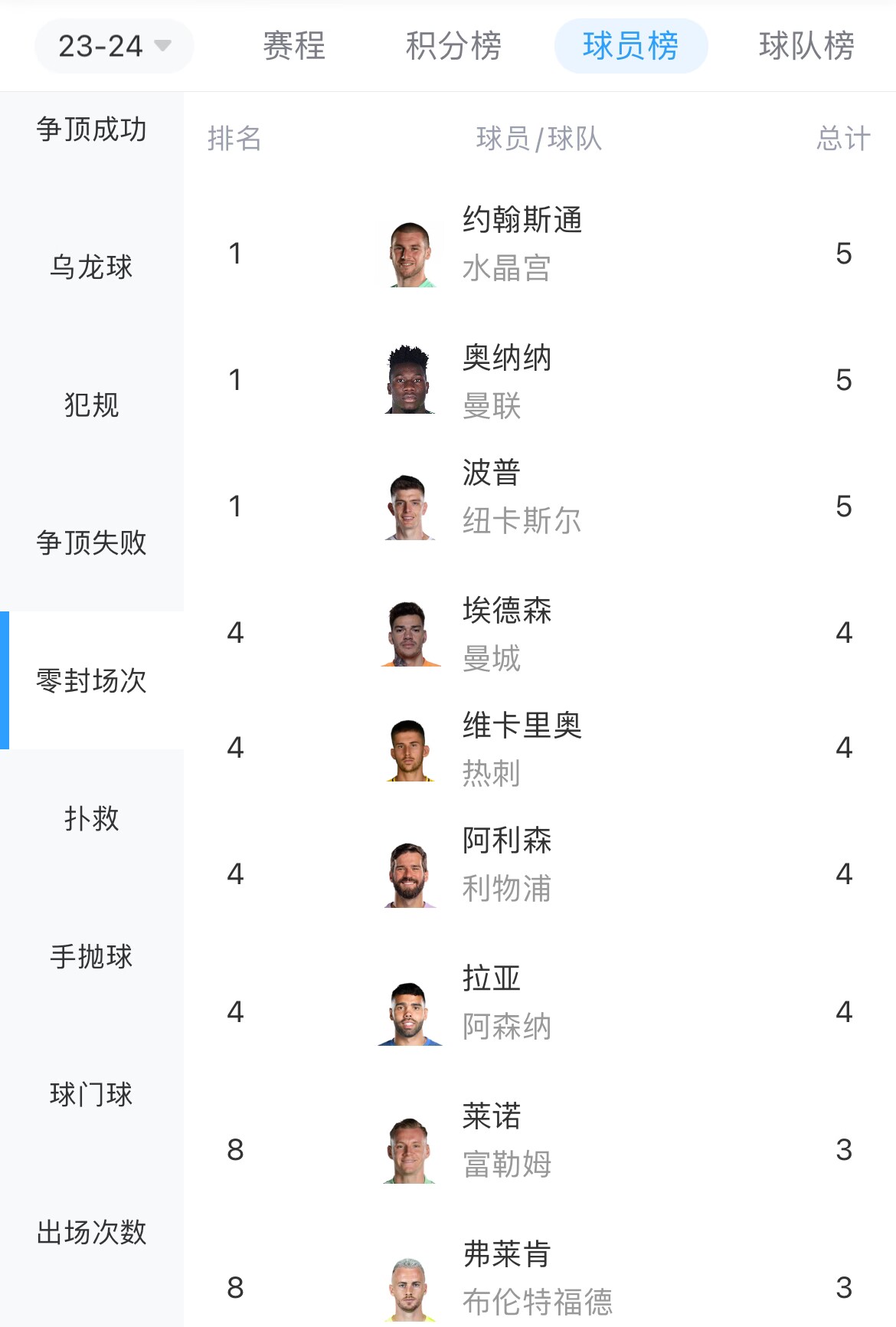Open player 拉亚 of 阿森纳
This screenshot has width=896, height=1327.
tap(506, 1001)
